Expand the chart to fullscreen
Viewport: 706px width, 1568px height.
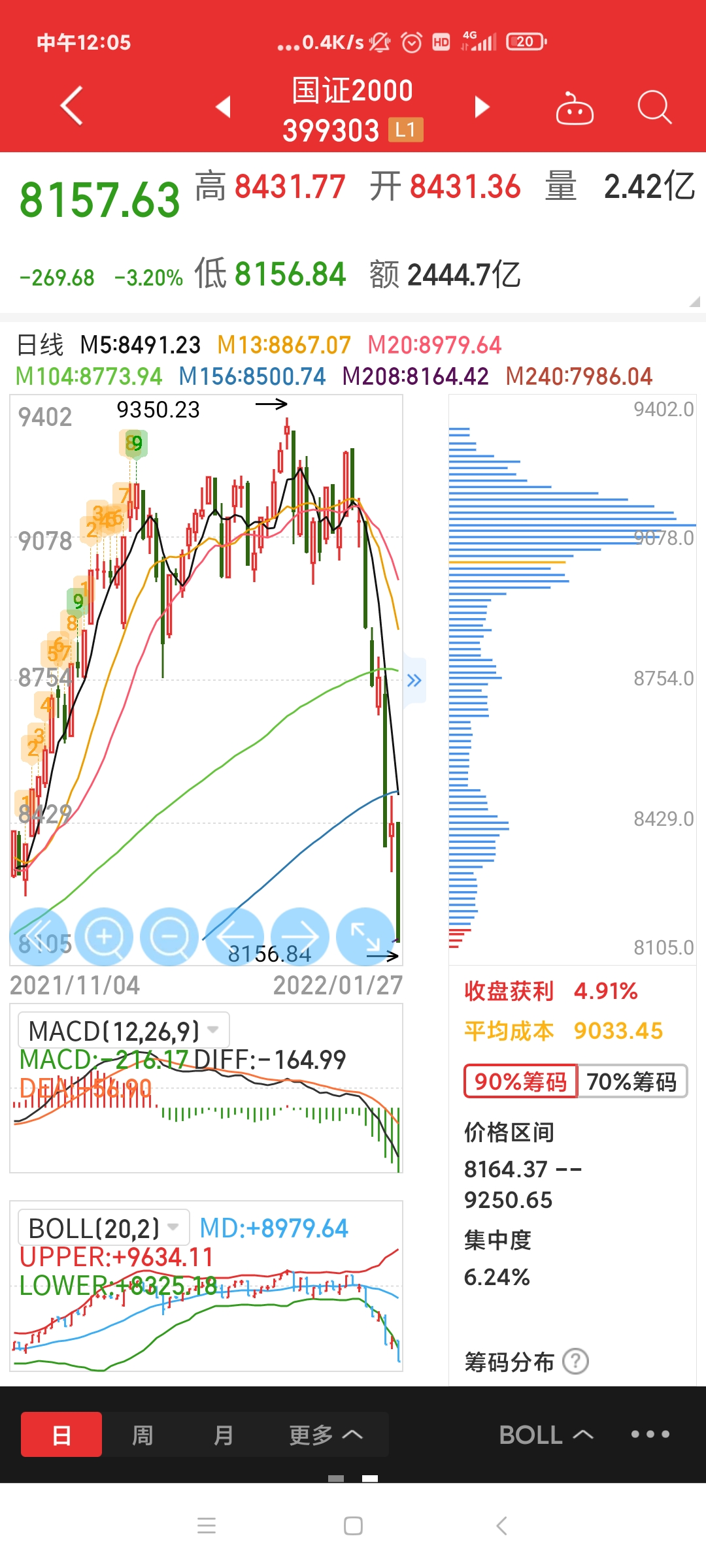click(365, 936)
